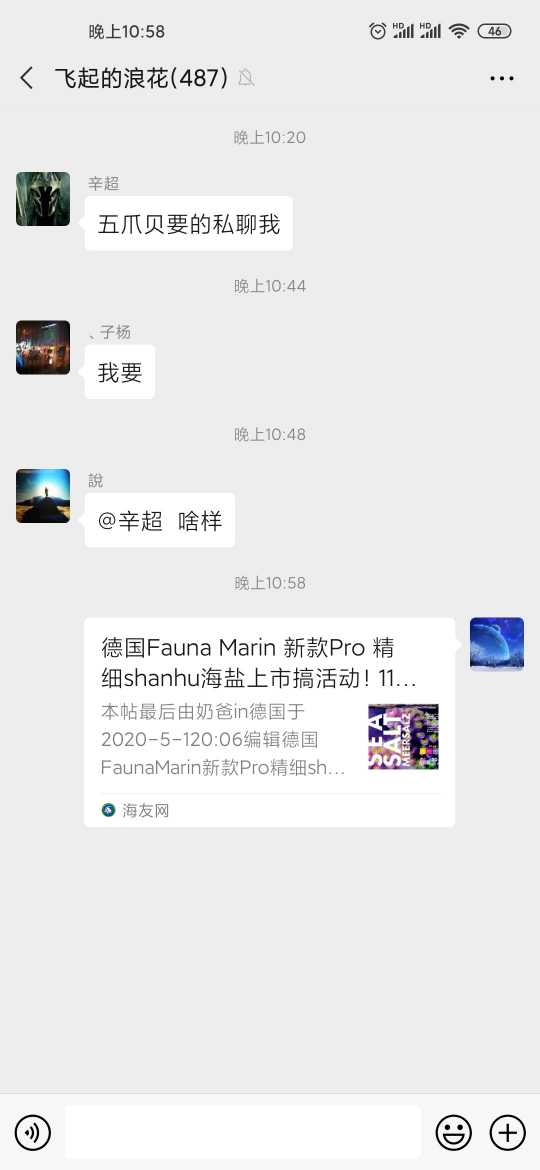Open 辛超's profile avatar

coord(43,199)
